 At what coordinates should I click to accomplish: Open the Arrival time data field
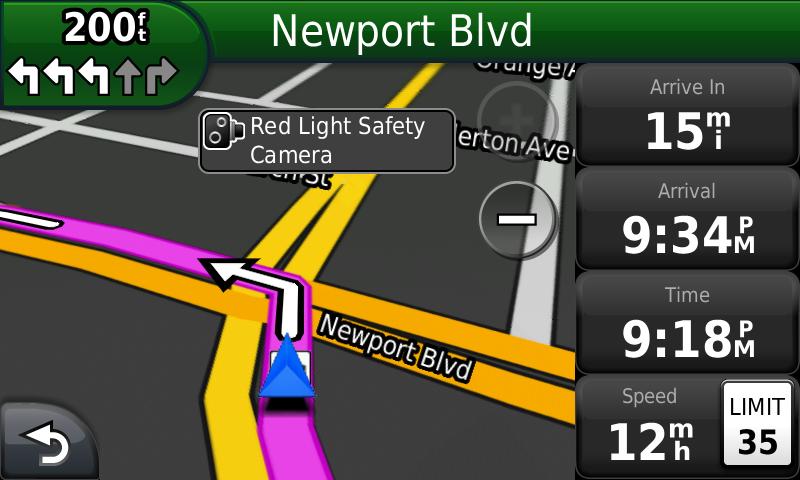[x=687, y=219]
